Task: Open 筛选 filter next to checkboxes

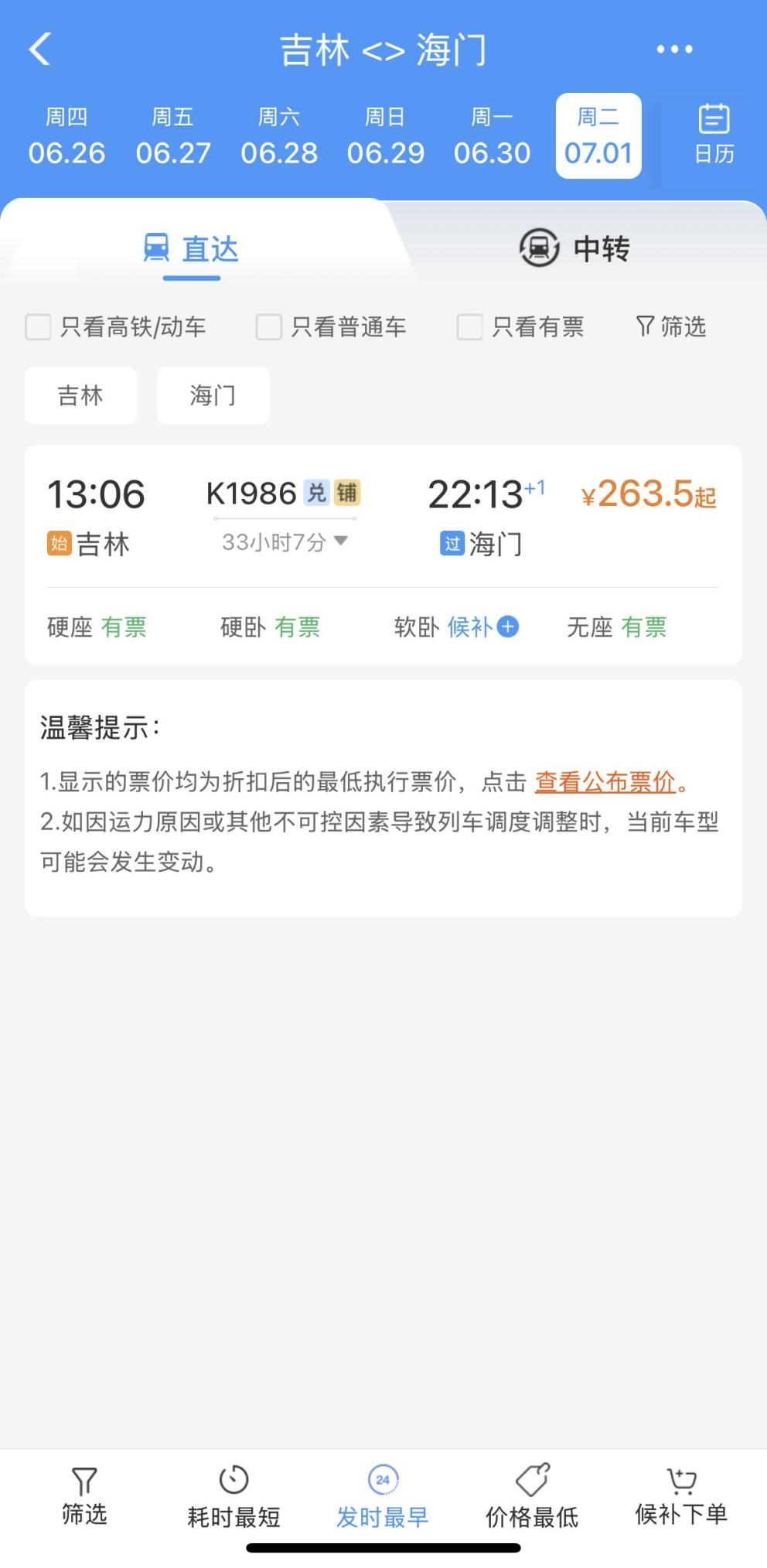Action: pos(671,327)
